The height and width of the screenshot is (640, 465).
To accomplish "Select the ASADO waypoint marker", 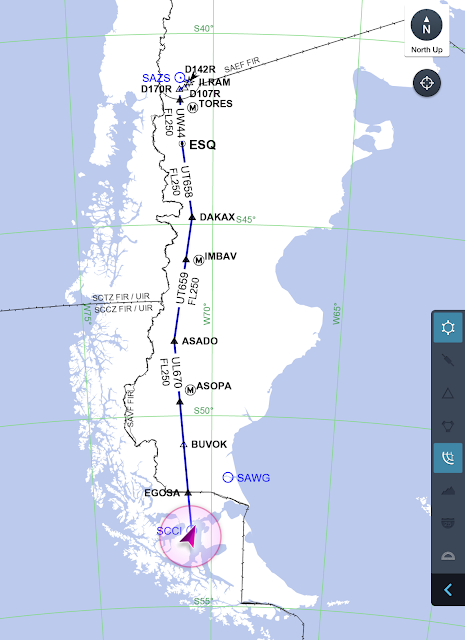I will (x=174, y=340).
